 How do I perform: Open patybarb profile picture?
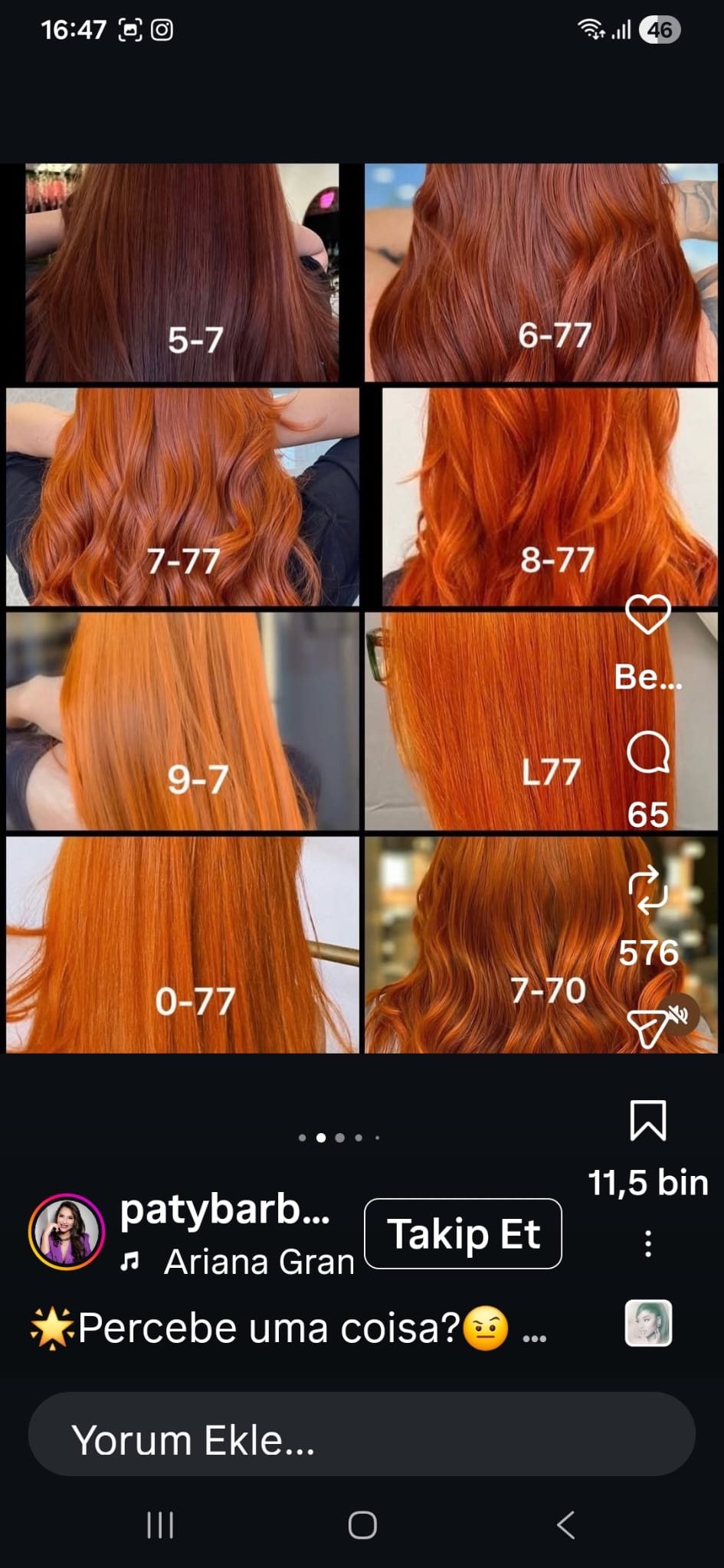[67, 1232]
